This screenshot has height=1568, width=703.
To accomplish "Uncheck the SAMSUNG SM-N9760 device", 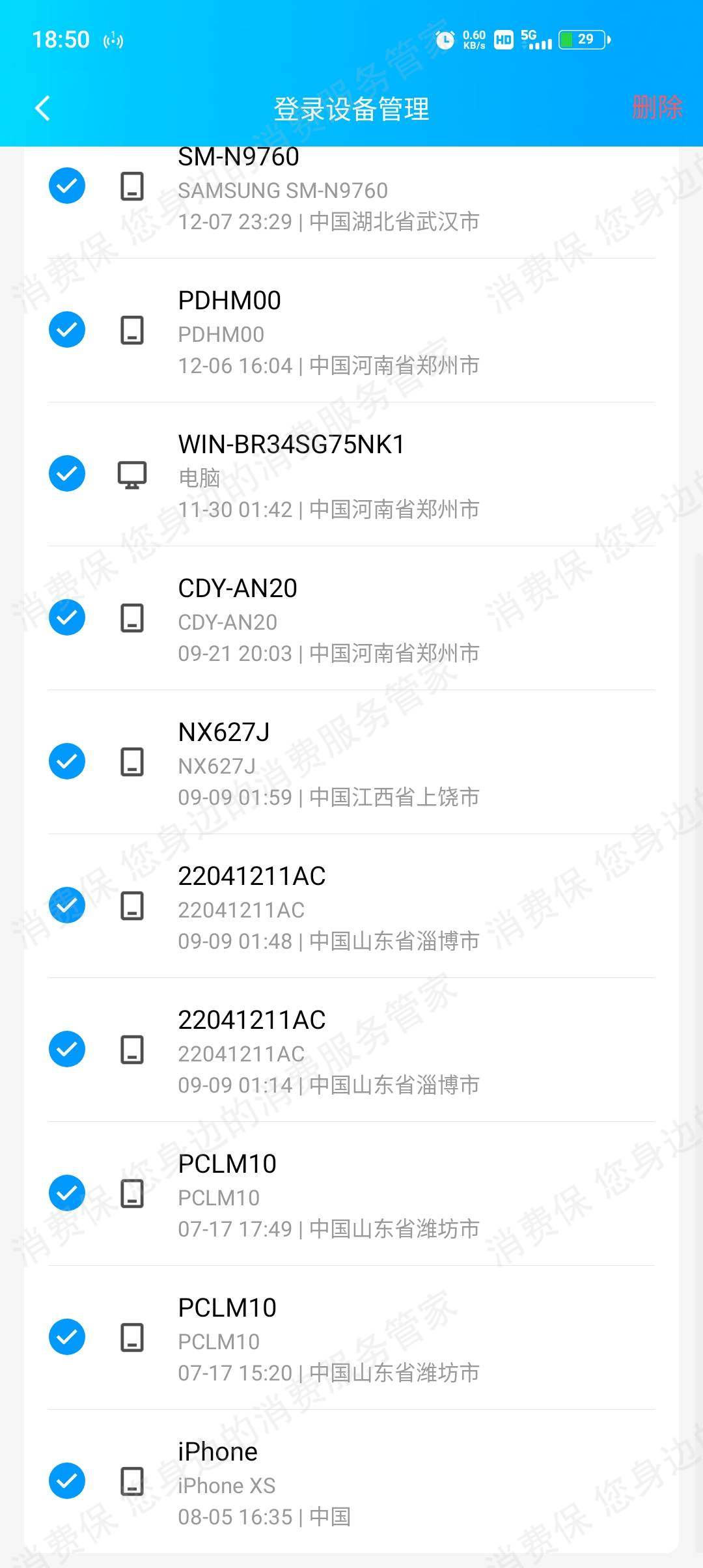I will coord(67,186).
